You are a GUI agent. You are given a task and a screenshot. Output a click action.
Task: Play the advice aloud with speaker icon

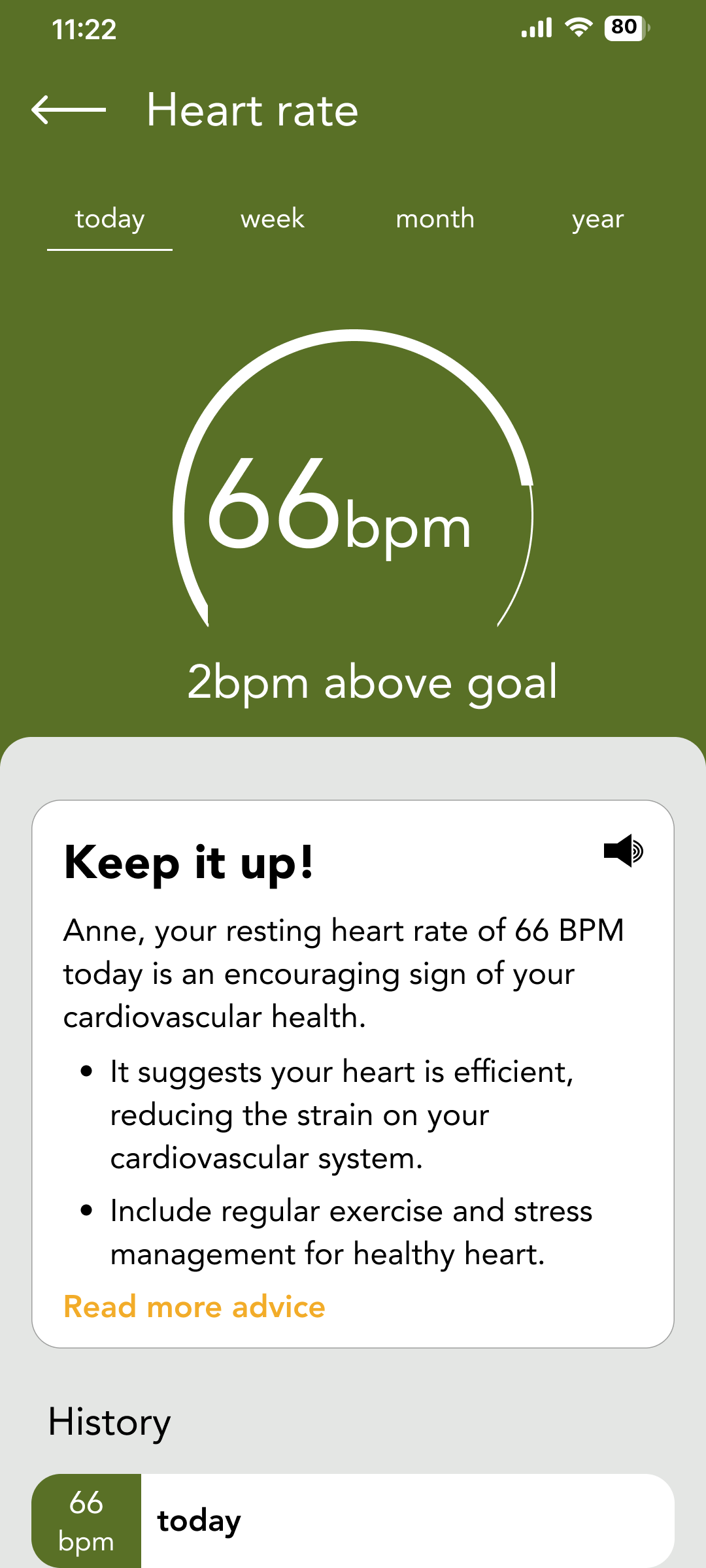point(623,851)
